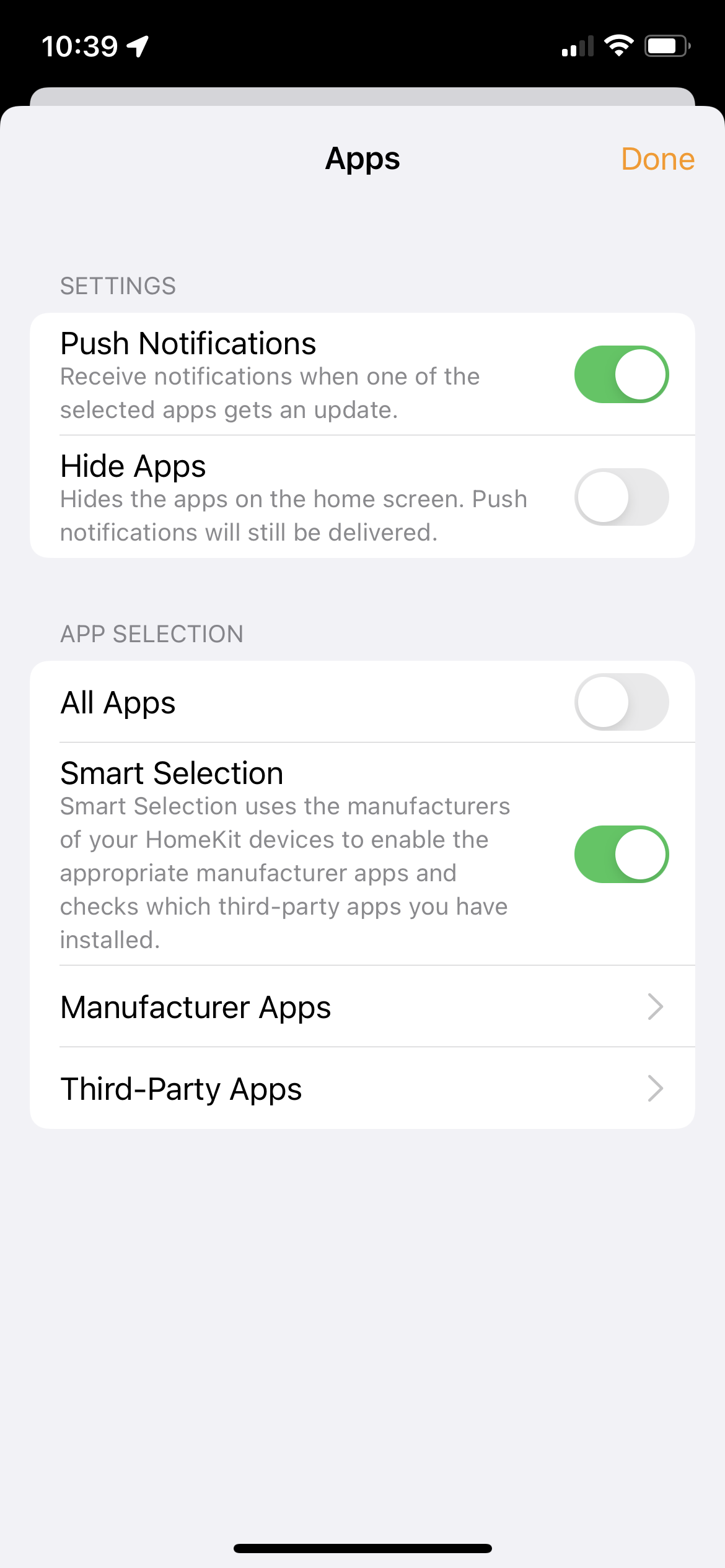
Task: Turn off the Smart Selection switch
Action: click(x=621, y=854)
